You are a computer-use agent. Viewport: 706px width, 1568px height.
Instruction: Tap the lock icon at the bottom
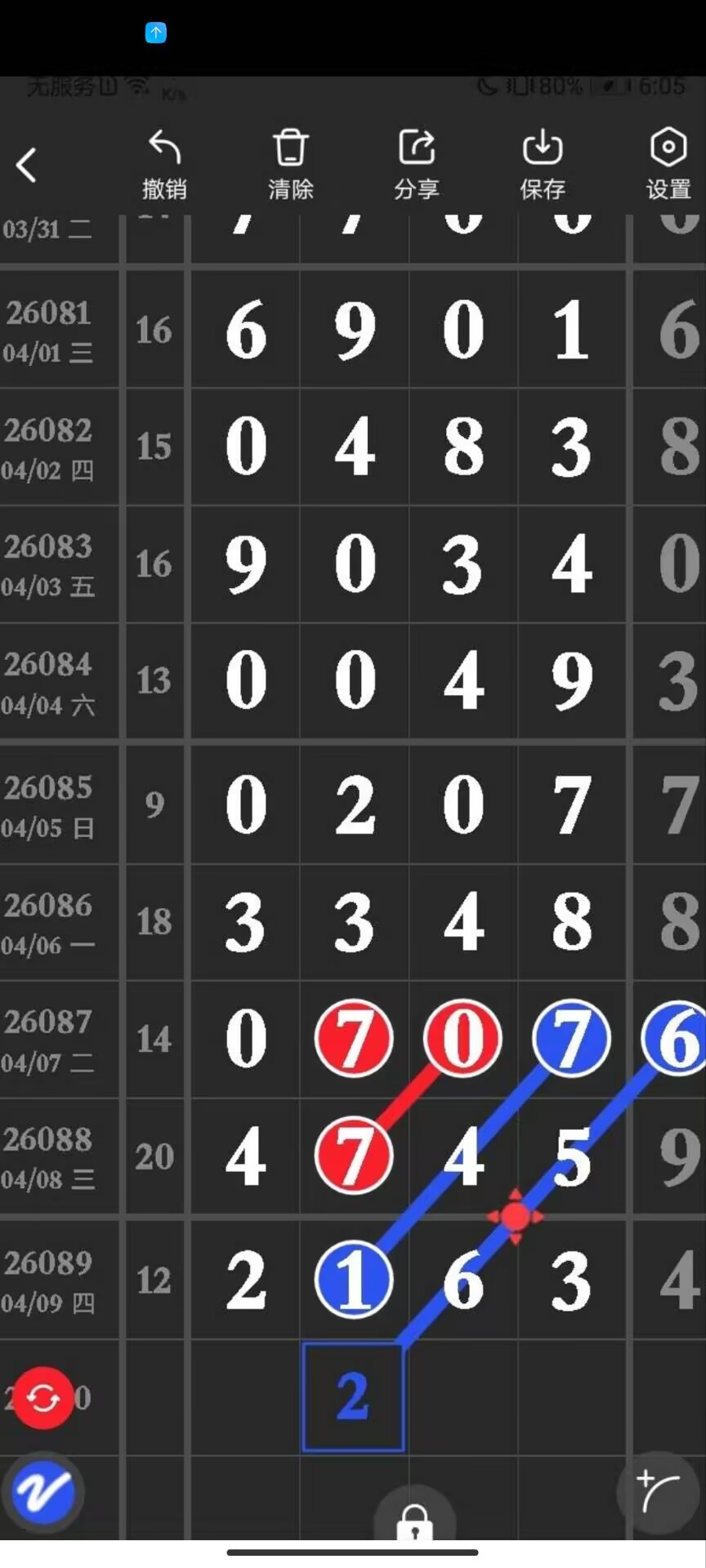(x=414, y=1521)
